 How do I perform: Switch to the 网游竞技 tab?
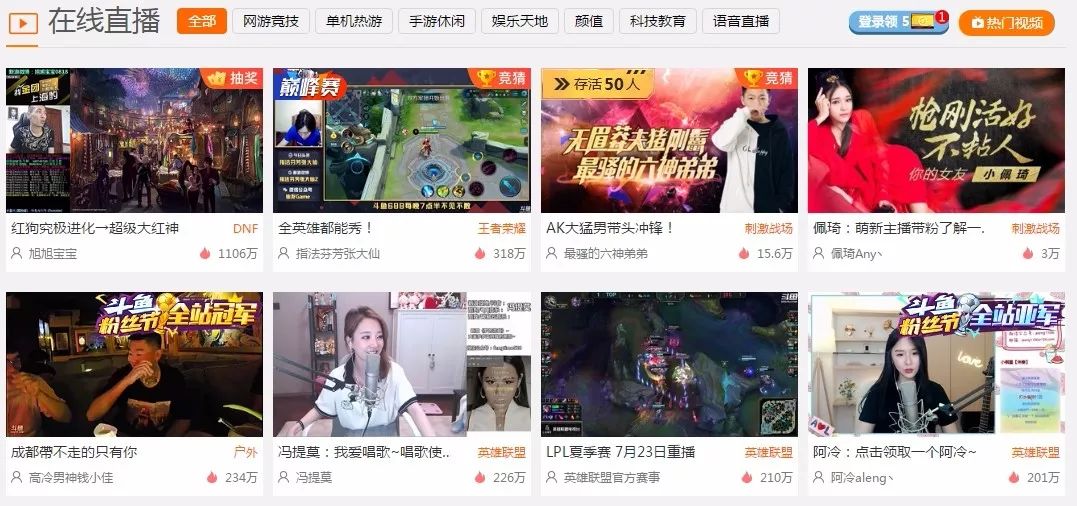tap(270, 21)
